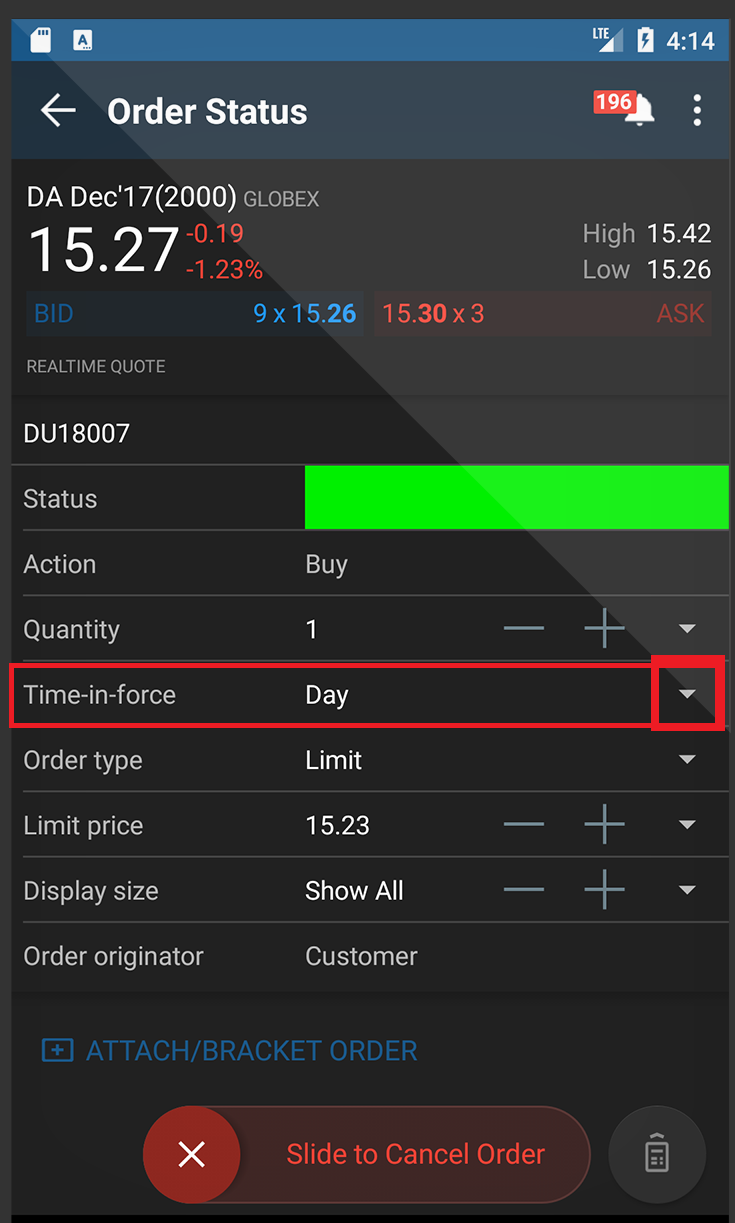Open the Display size dropdown
The width and height of the screenshot is (735, 1223).
(x=687, y=890)
